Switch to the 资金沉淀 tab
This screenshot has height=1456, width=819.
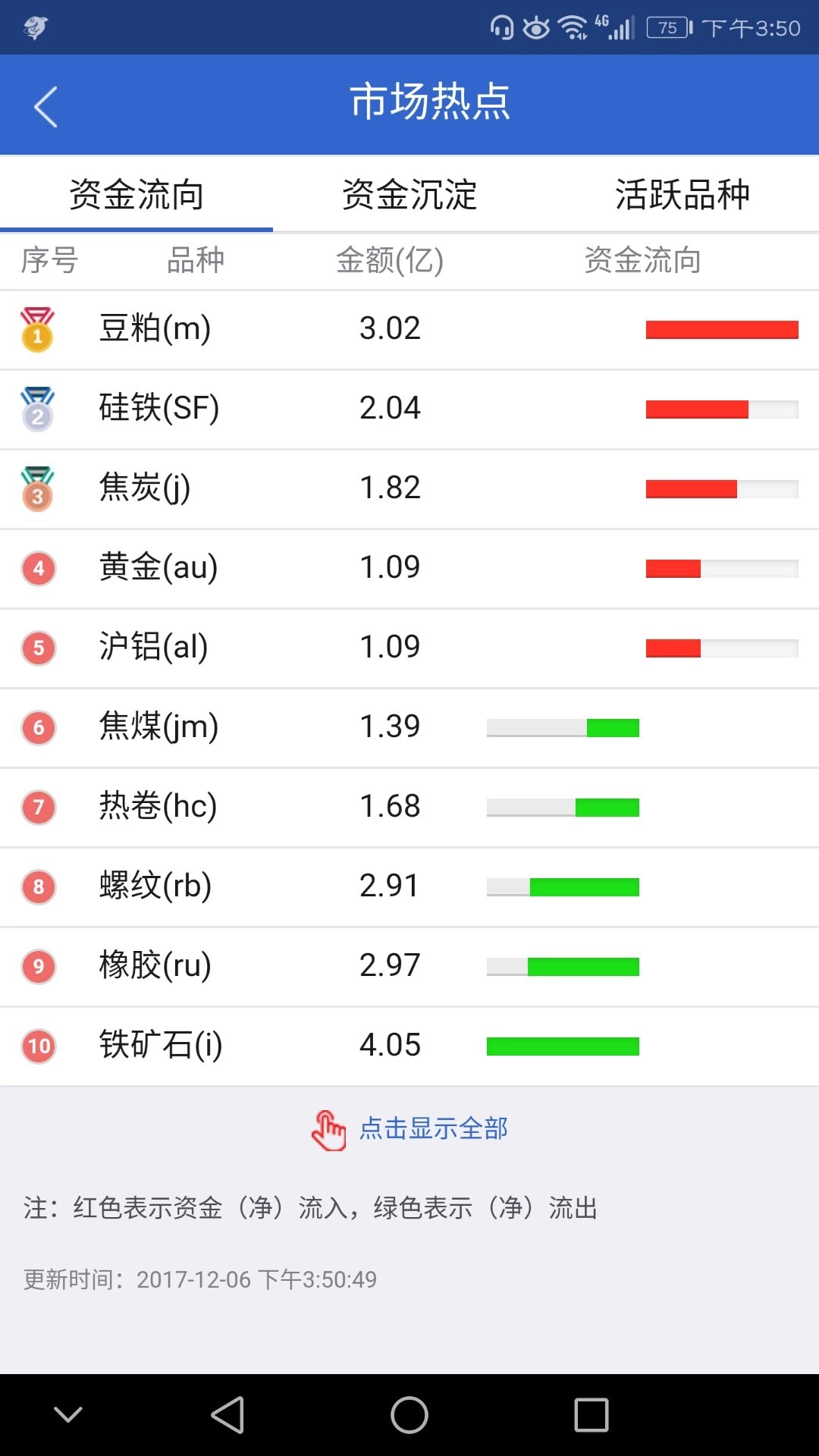click(409, 194)
